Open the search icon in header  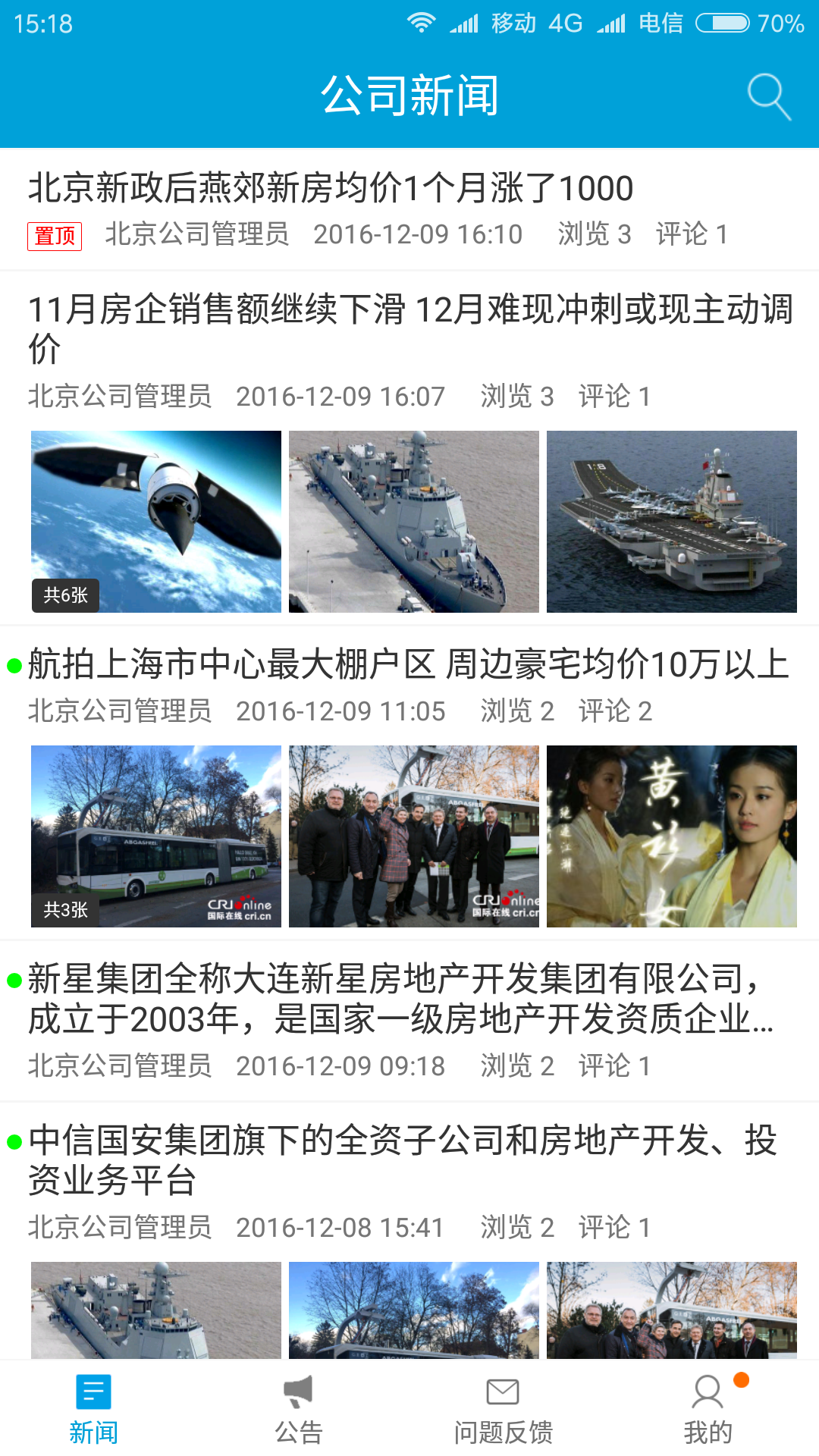[769, 96]
